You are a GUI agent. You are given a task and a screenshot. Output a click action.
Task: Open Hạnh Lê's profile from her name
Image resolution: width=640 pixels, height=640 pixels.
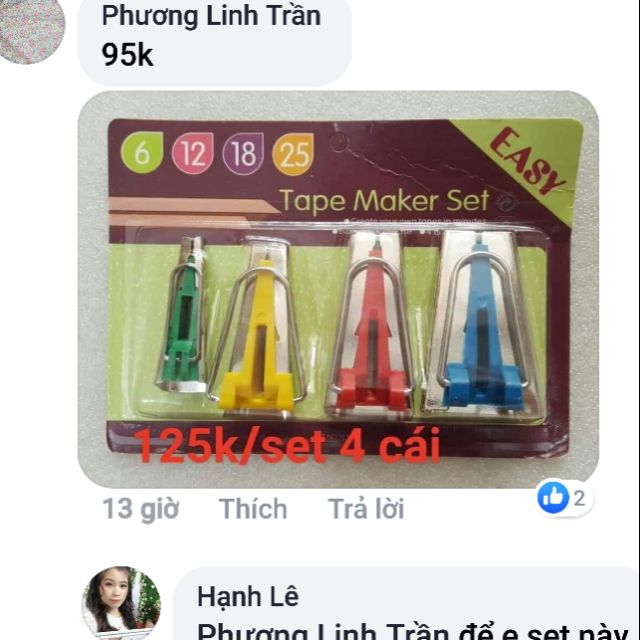(x=248, y=596)
